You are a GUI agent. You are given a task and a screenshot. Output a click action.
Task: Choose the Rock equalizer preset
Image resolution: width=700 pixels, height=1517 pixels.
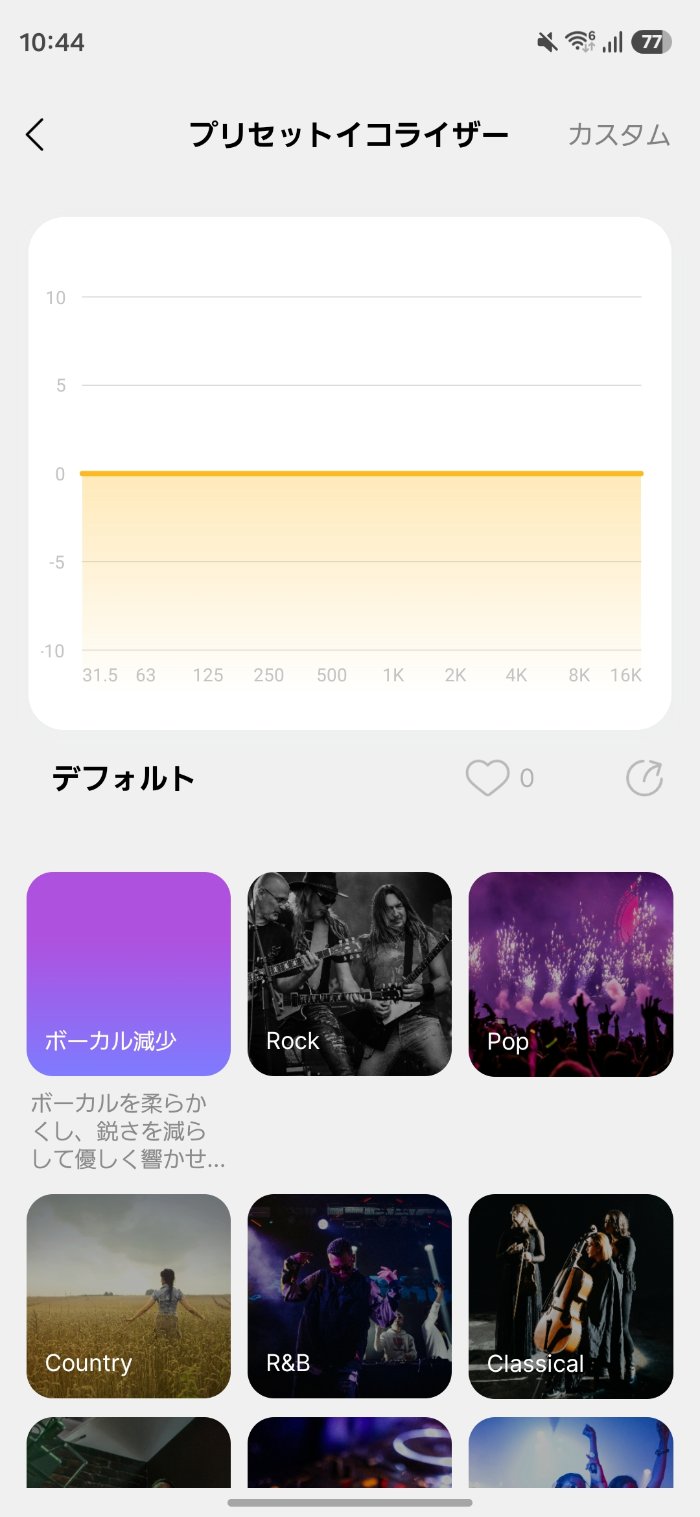click(x=350, y=973)
